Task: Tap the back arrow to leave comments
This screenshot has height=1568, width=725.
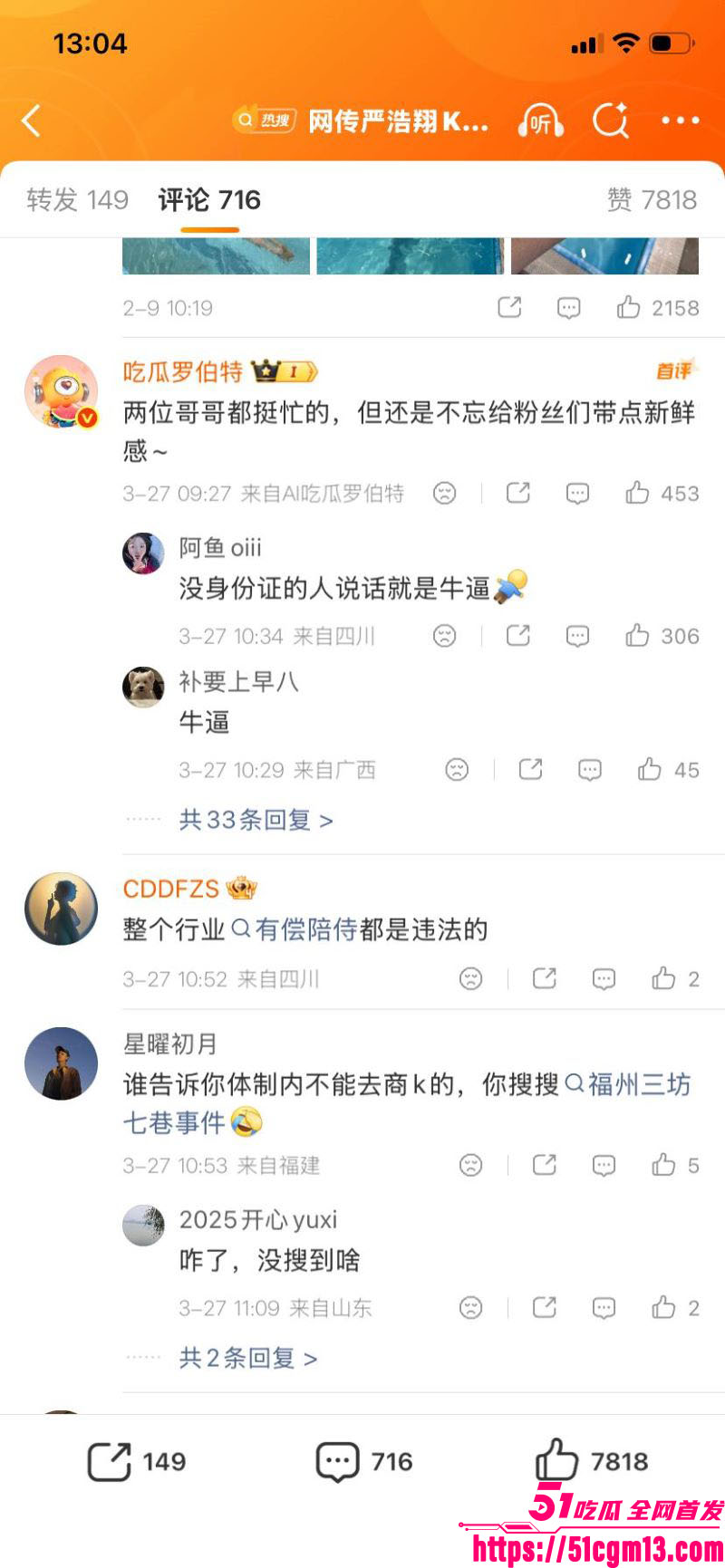Action: tap(32, 120)
